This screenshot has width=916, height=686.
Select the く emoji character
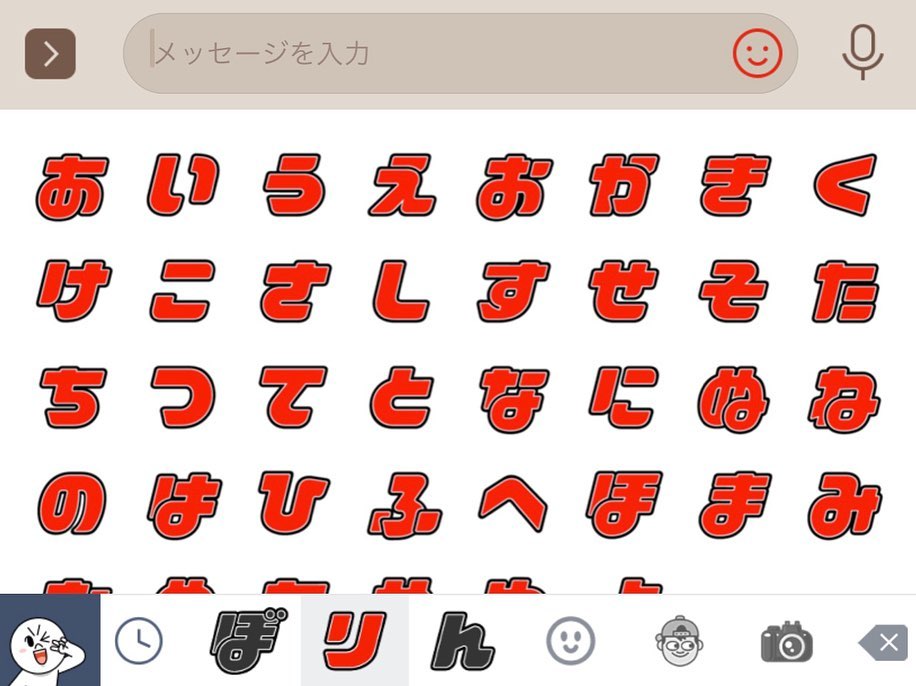tap(845, 185)
